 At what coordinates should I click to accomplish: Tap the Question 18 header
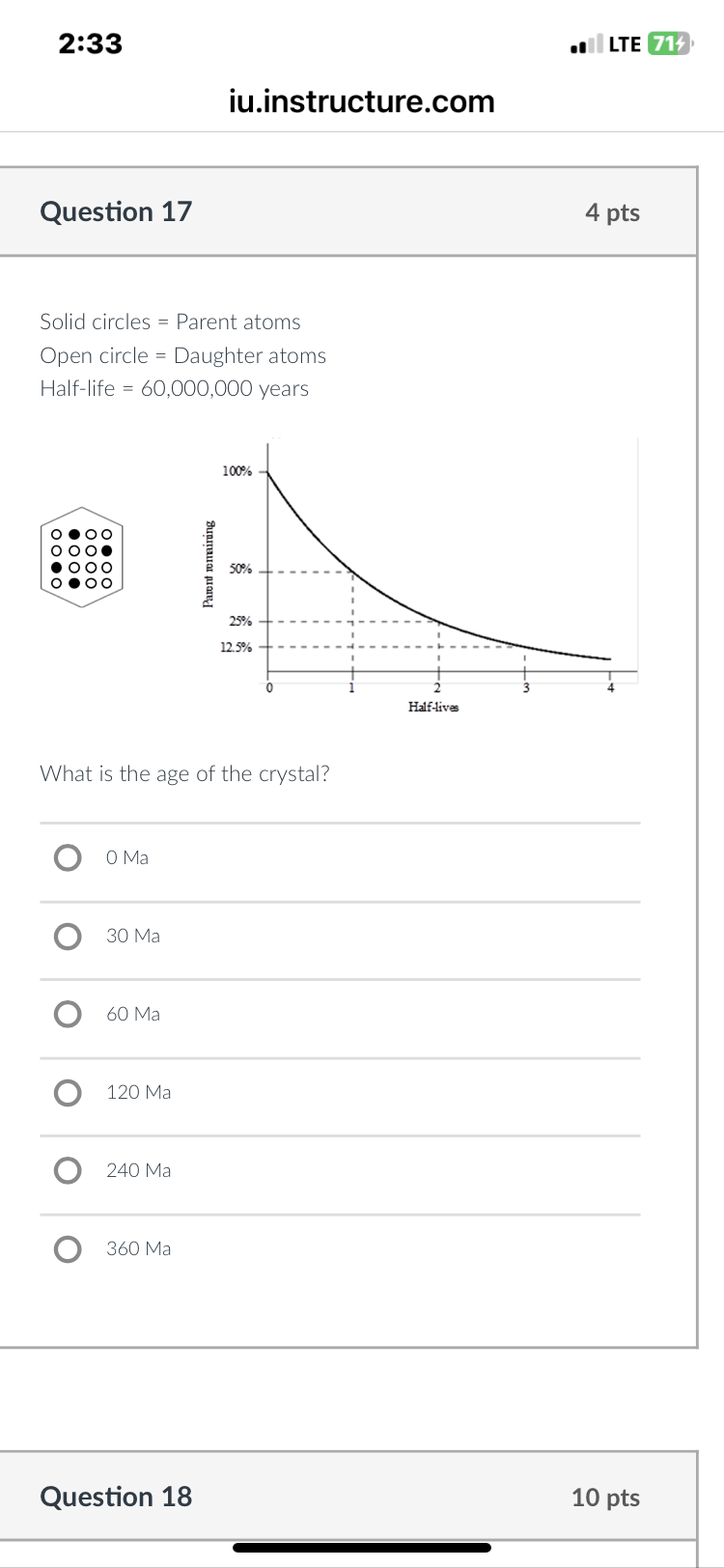(x=116, y=1497)
